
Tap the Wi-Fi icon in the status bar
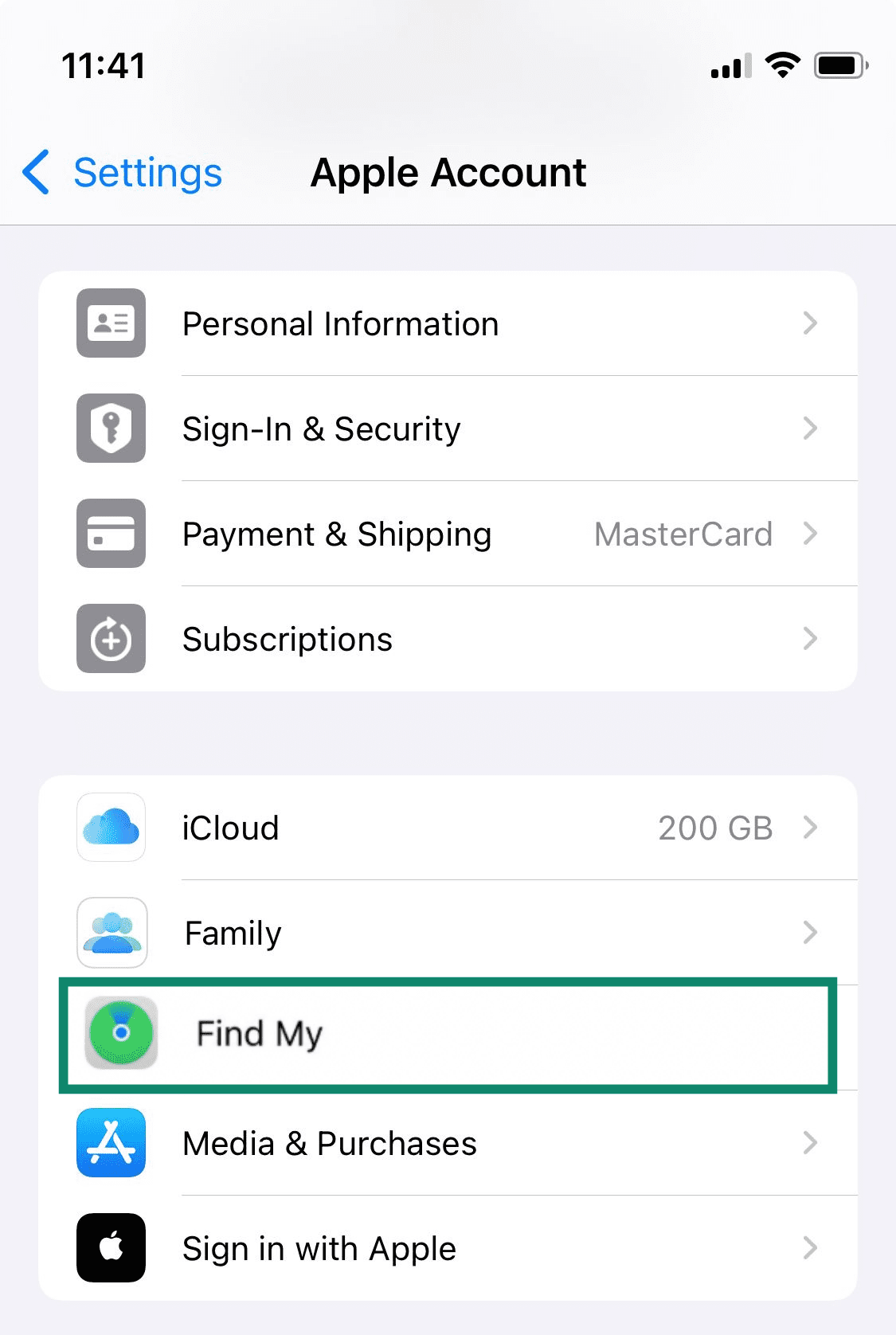(784, 66)
